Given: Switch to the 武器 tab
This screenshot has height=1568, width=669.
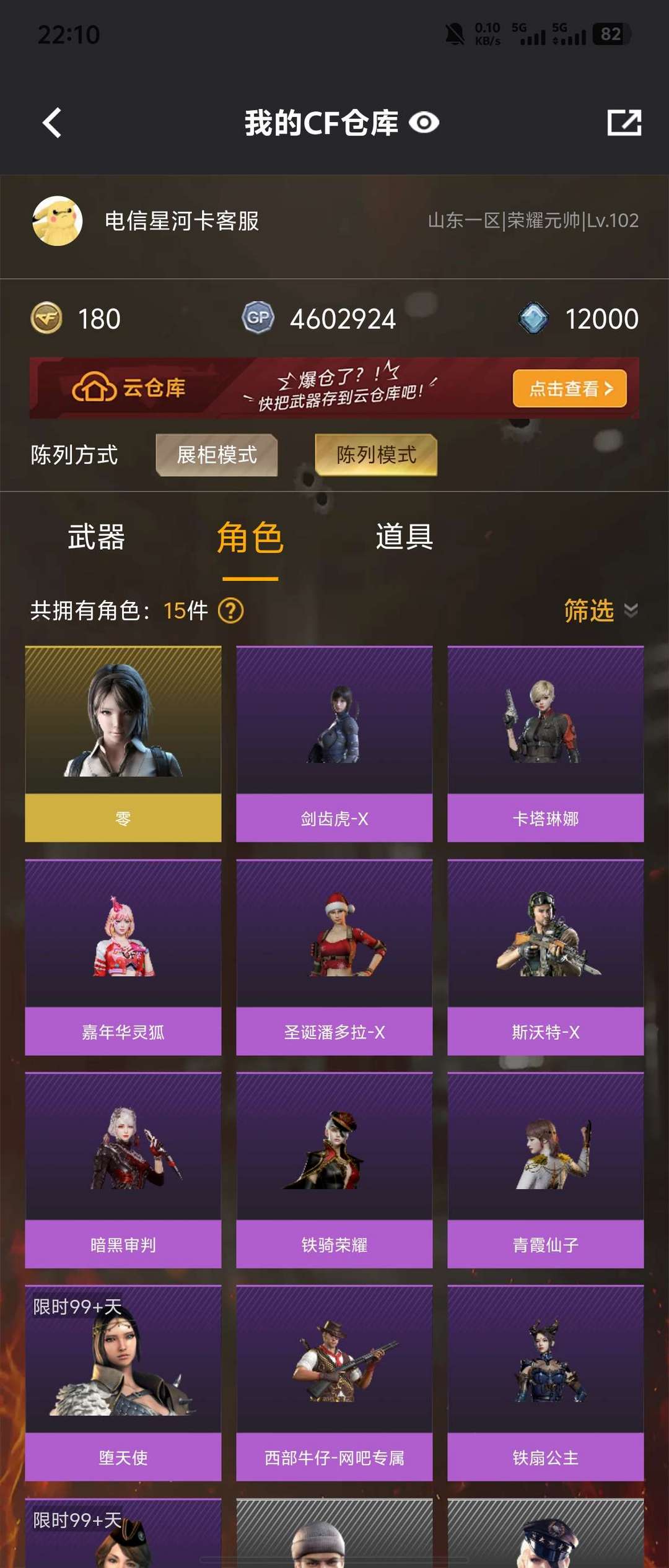Looking at the screenshot, I should [x=96, y=537].
